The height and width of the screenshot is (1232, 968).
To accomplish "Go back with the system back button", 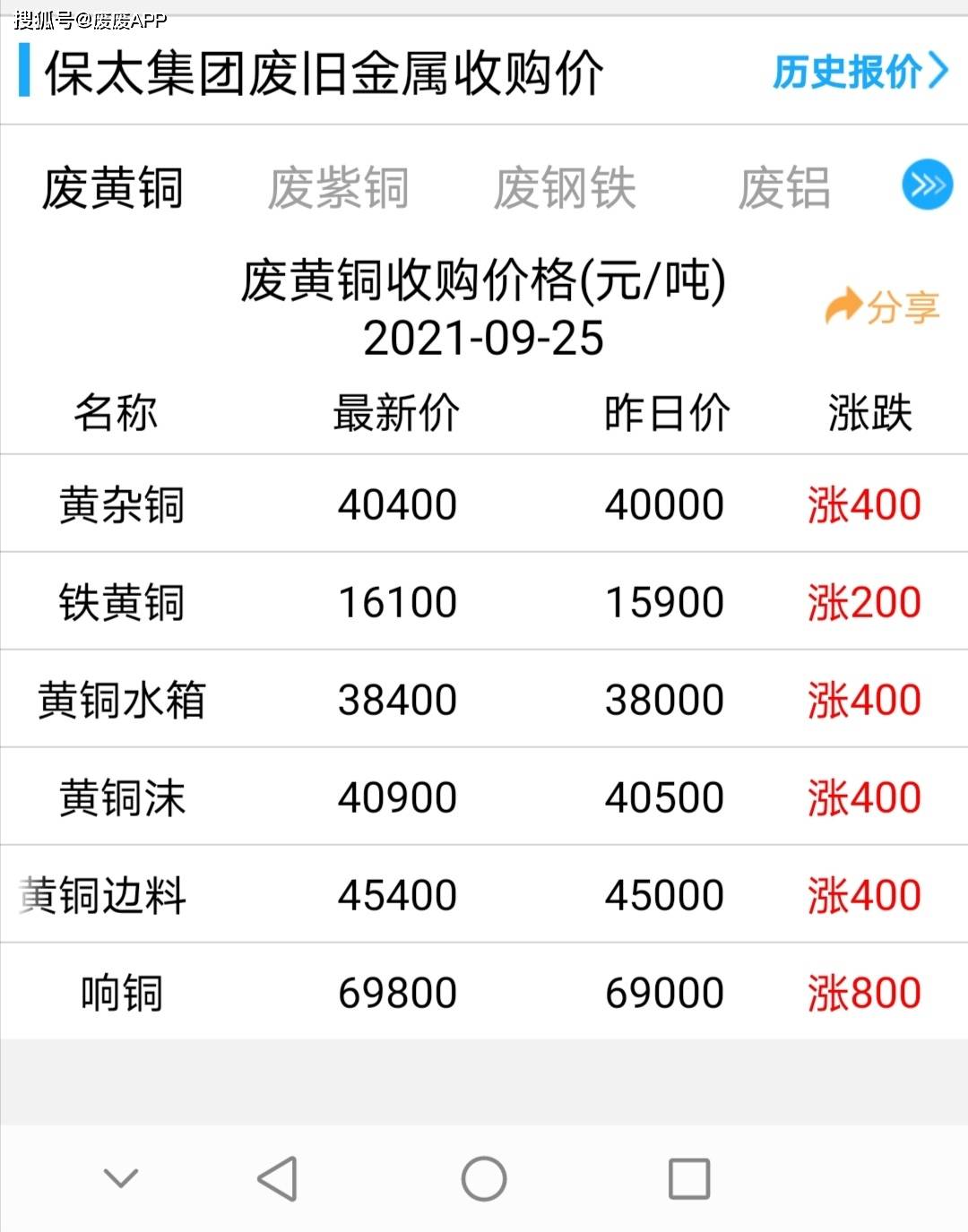I will pyautogui.click(x=278, y=1178).
